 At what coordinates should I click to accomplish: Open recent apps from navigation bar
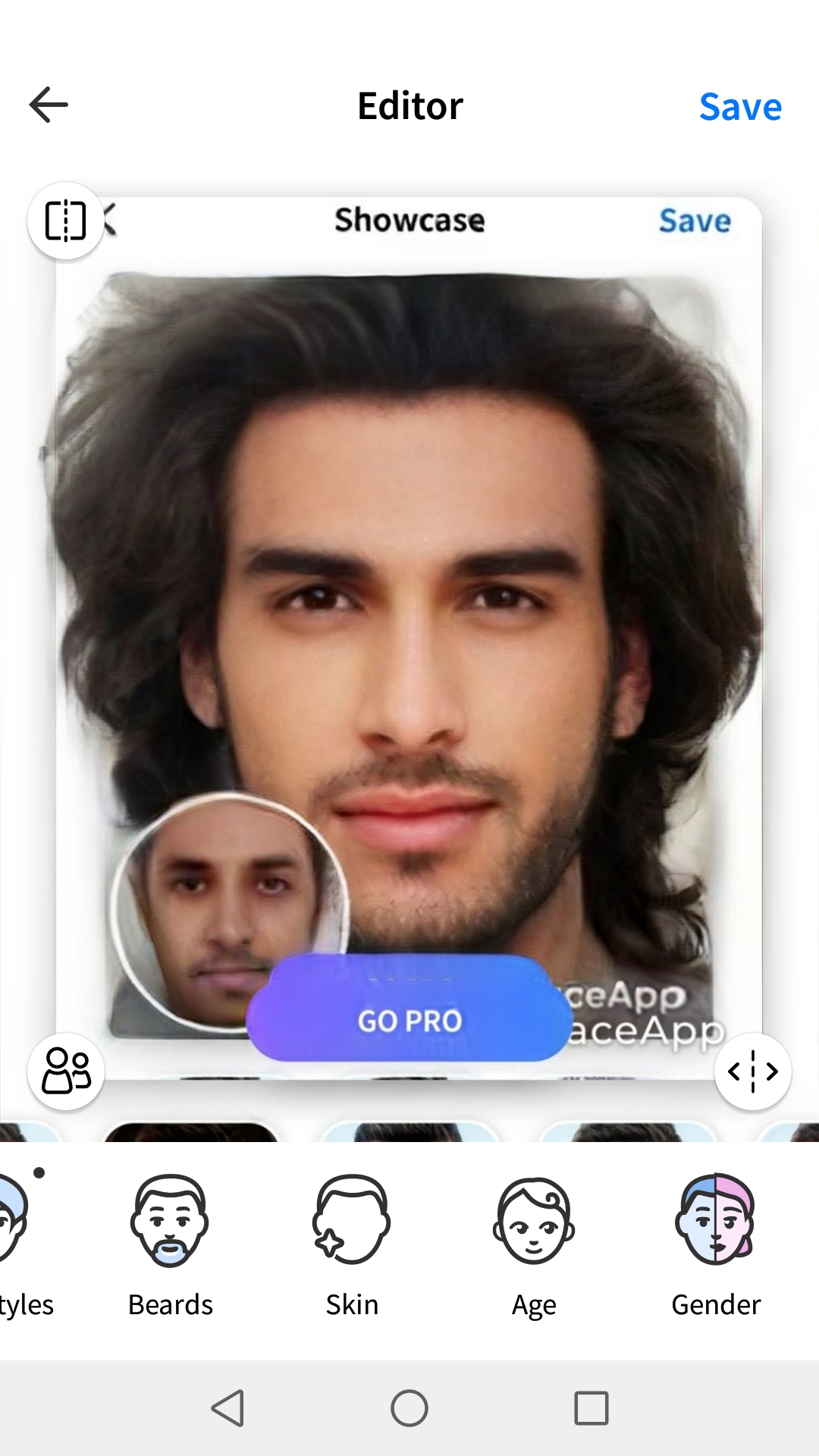(x=591, y=1408)
